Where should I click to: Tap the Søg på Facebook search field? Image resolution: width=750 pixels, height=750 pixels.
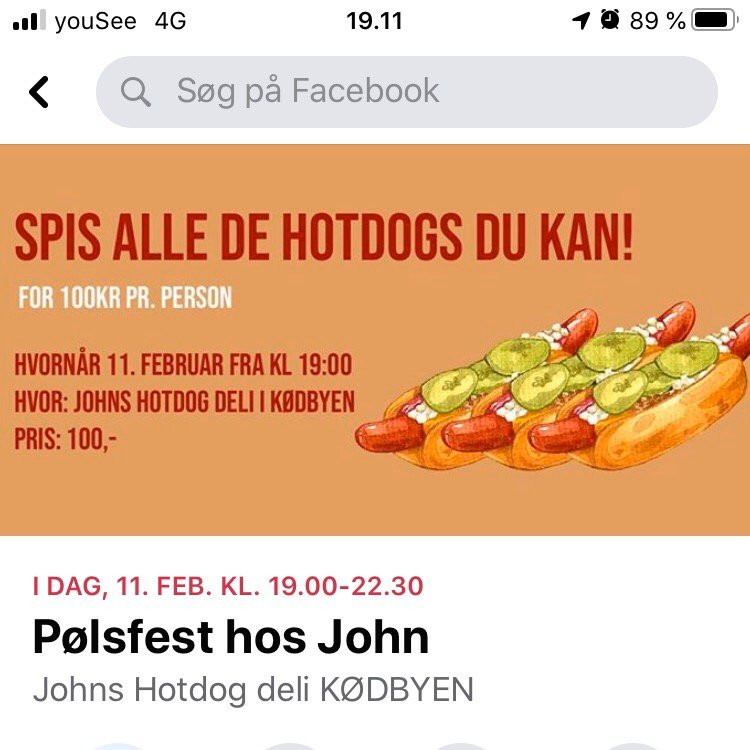pyautogui.click(x=406, y=92)
